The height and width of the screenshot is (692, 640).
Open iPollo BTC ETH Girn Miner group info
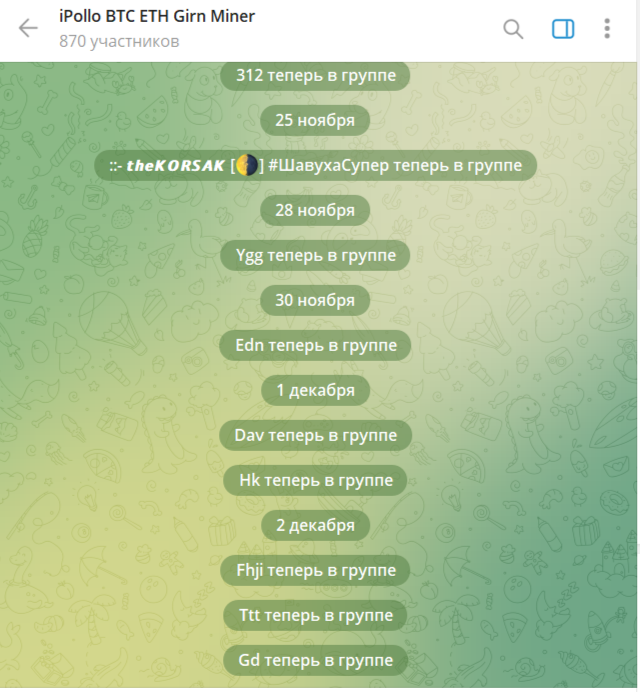(x=157, y=17)
